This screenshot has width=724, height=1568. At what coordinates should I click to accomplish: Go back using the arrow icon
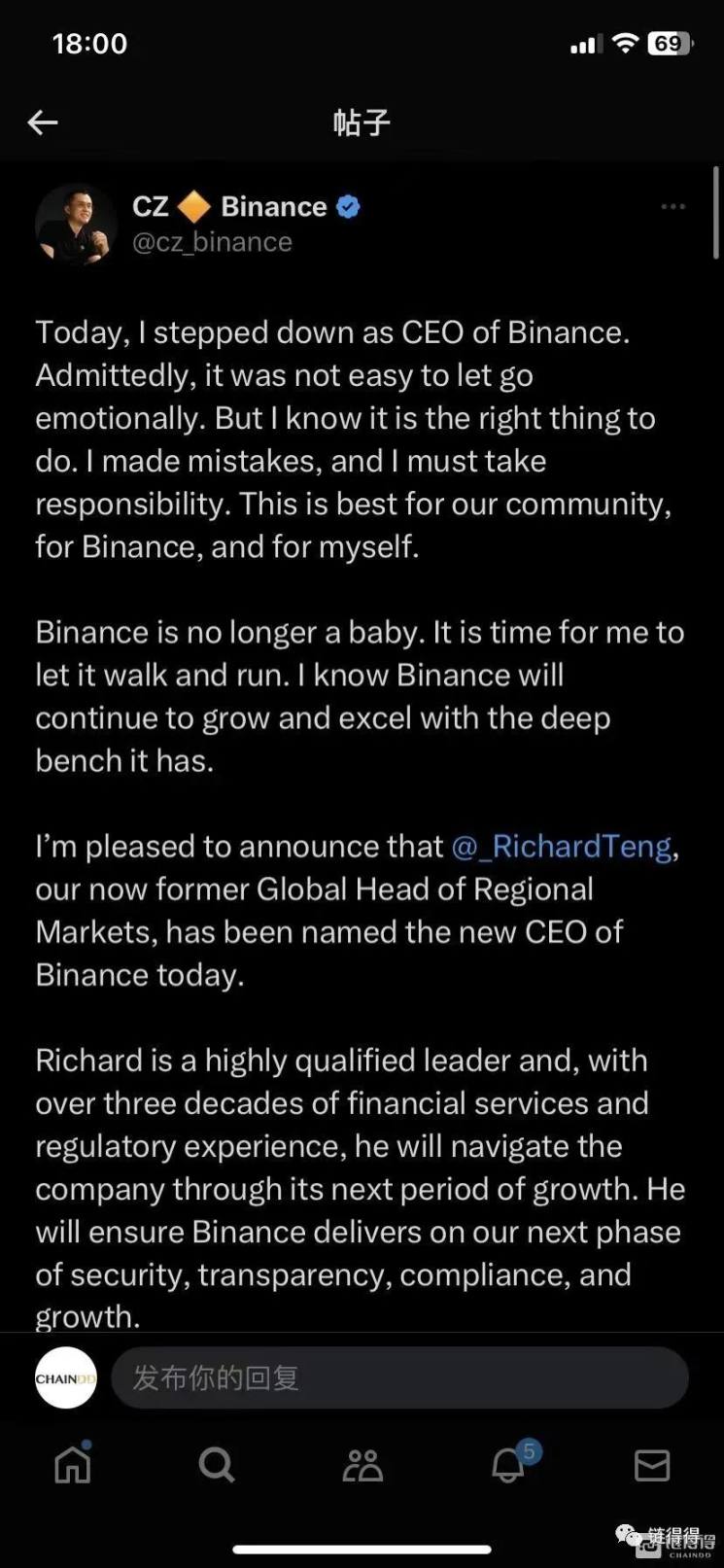click(x=43, y=122)
